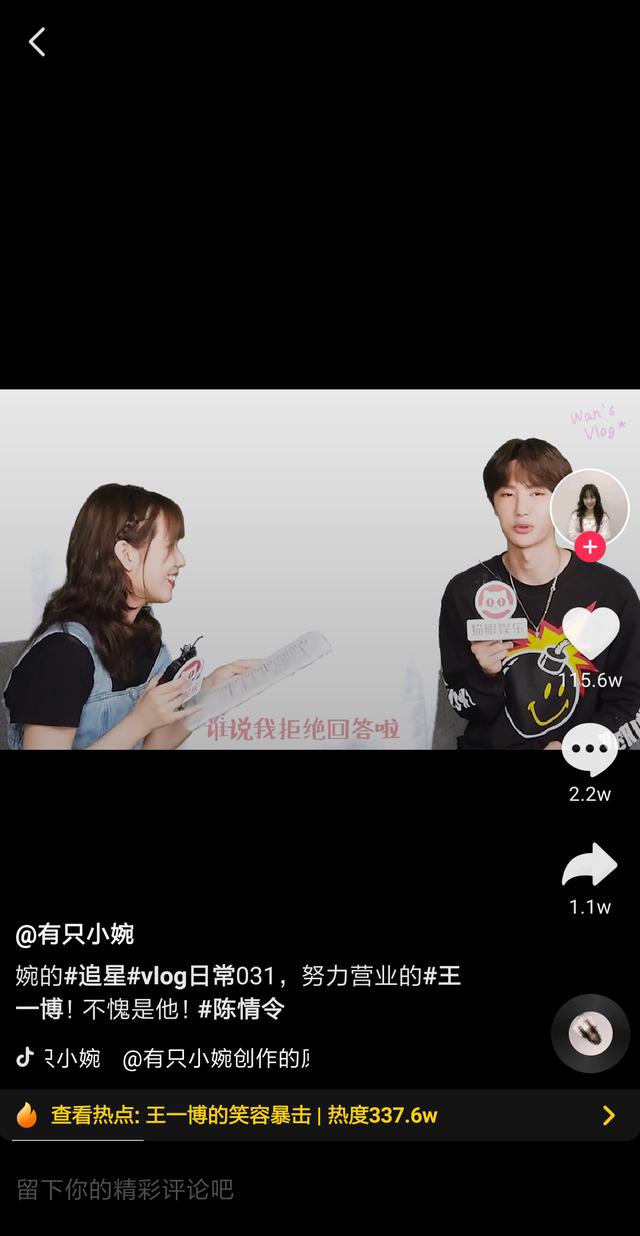The image size is (640, 1236).
Task: Open the #vlog日常 hashtag
Action: coord(180,975)
